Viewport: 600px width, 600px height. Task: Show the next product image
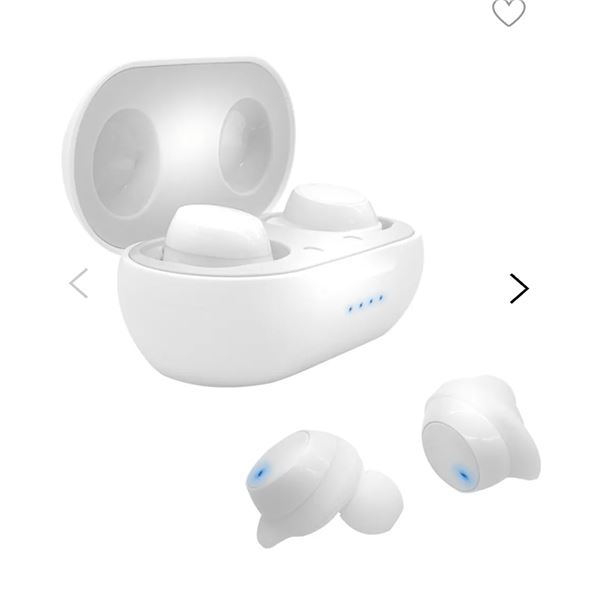pos(518,288)
